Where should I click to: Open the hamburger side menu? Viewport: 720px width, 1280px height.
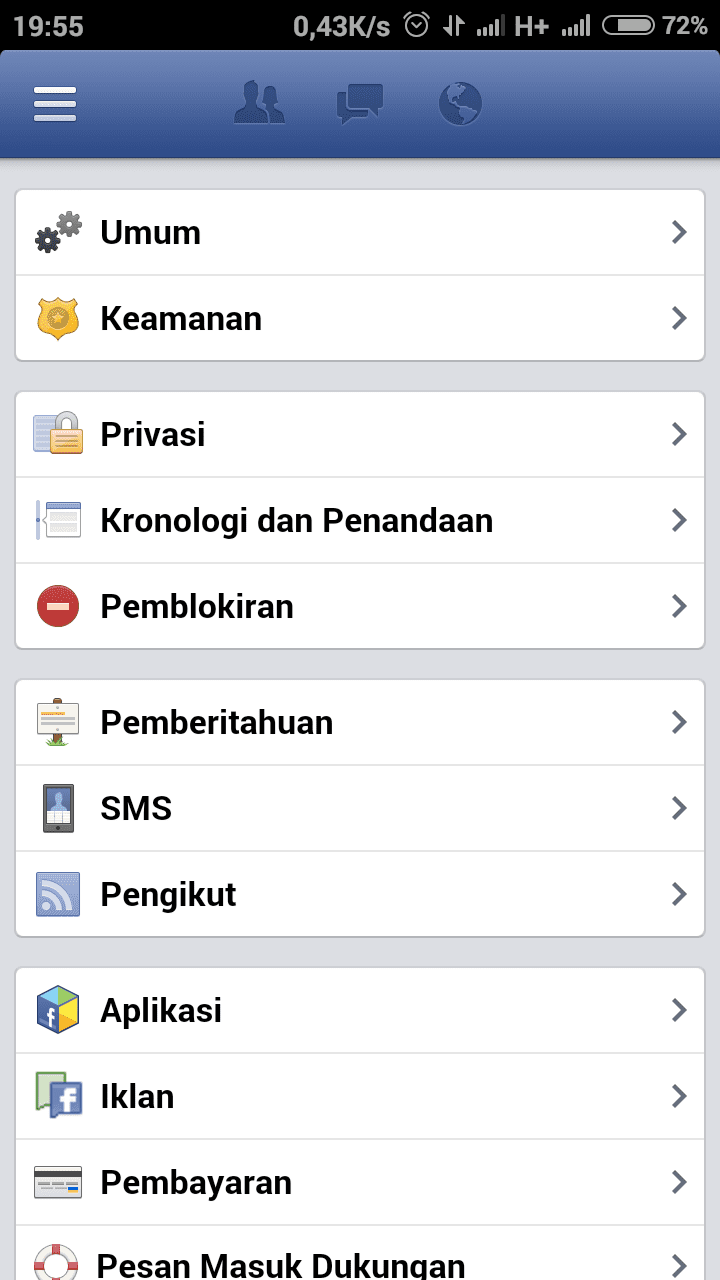tap(55, 104)
